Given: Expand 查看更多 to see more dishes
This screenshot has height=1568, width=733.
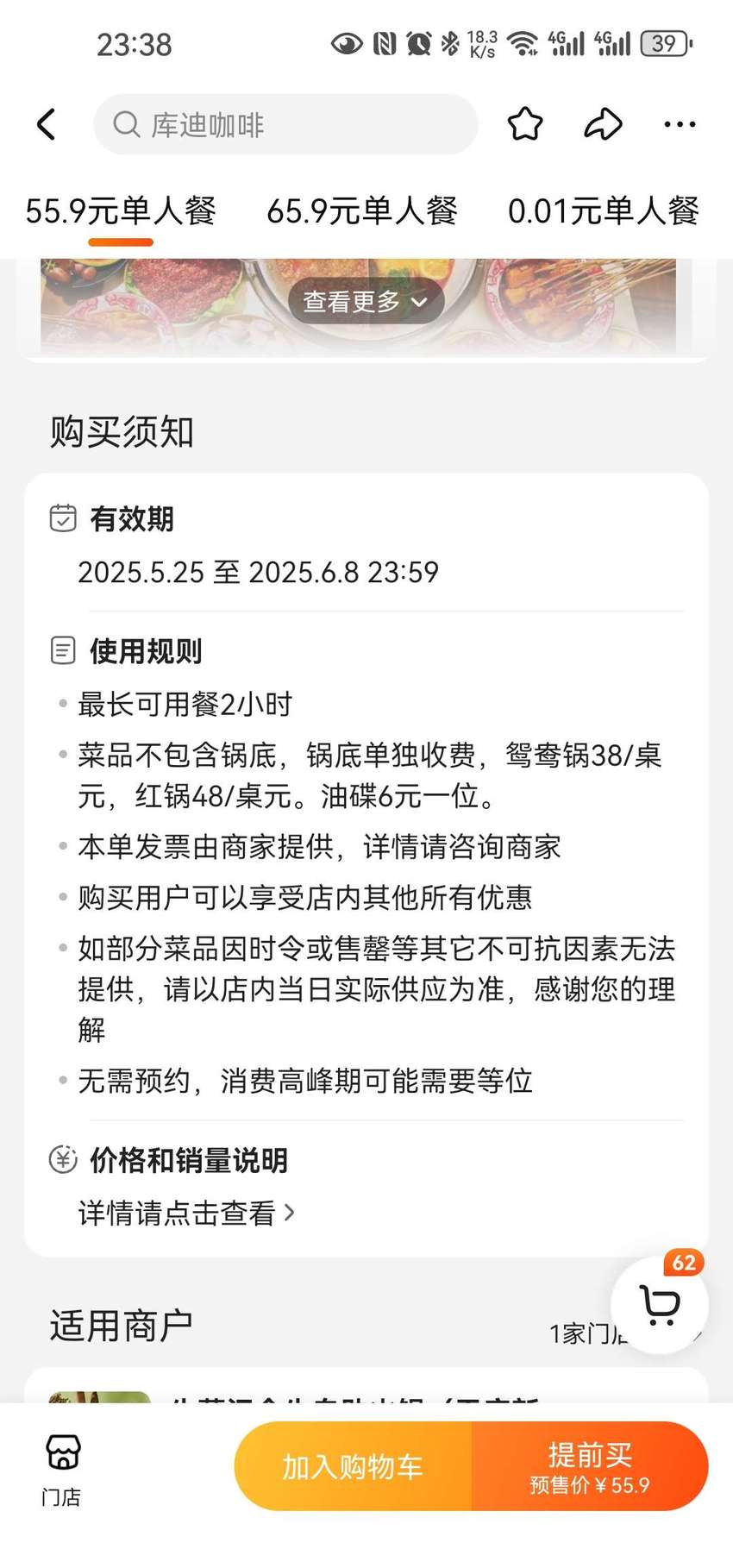Looking at the screenshot, I should pyautogui.click(x=366, y=301).
